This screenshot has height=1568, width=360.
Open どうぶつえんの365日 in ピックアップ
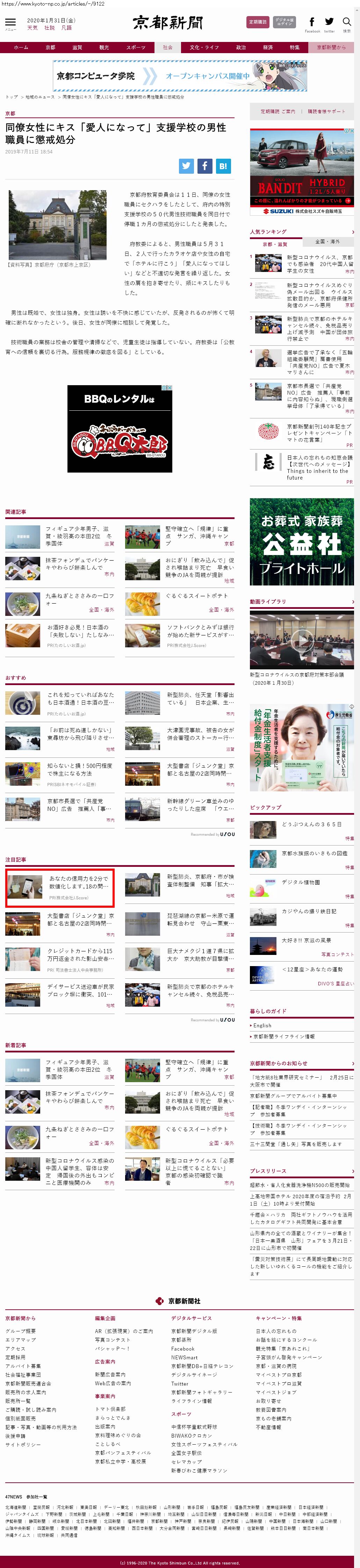tap(311, 824)
